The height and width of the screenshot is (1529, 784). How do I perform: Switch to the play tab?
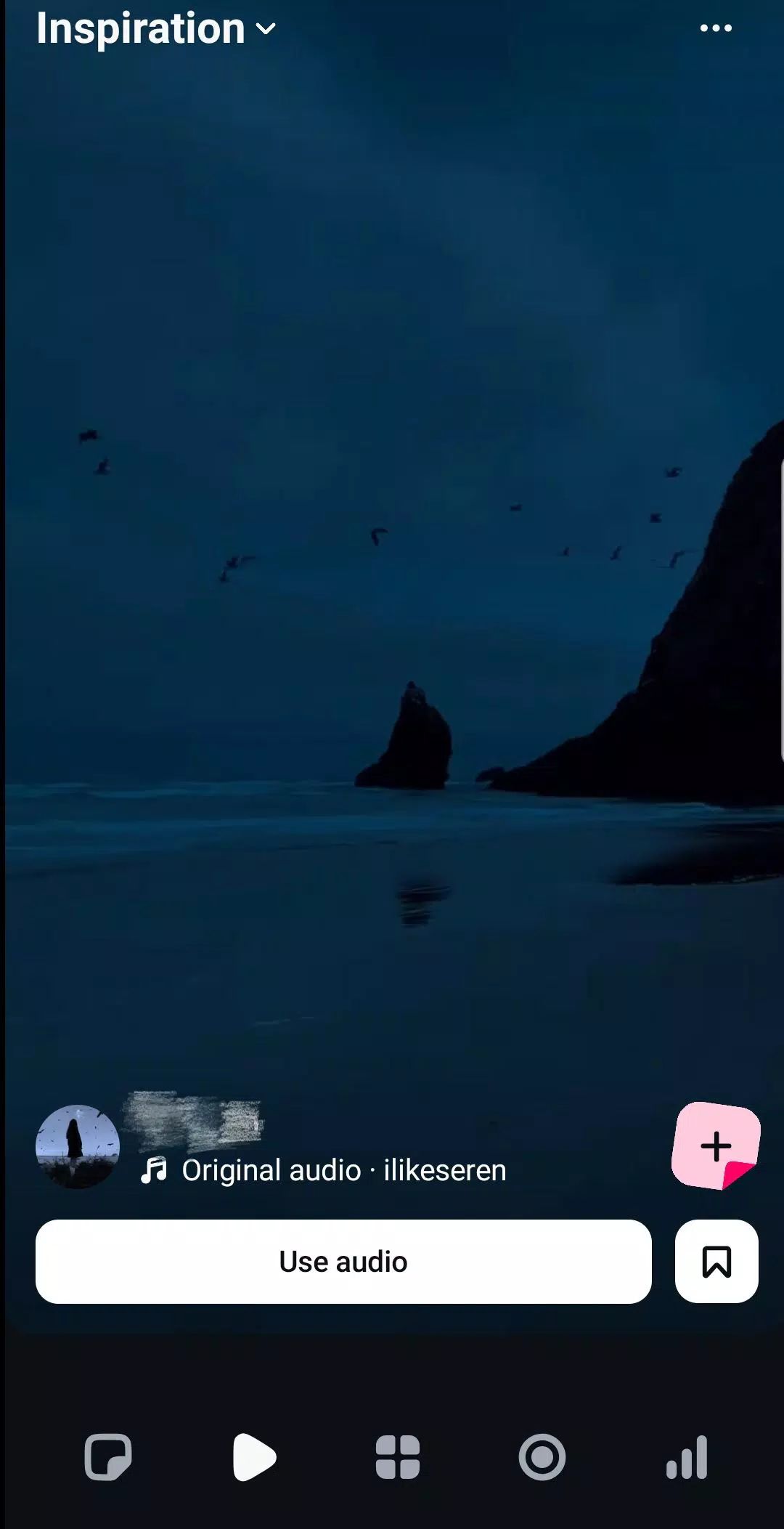(x=254, y=1456)
